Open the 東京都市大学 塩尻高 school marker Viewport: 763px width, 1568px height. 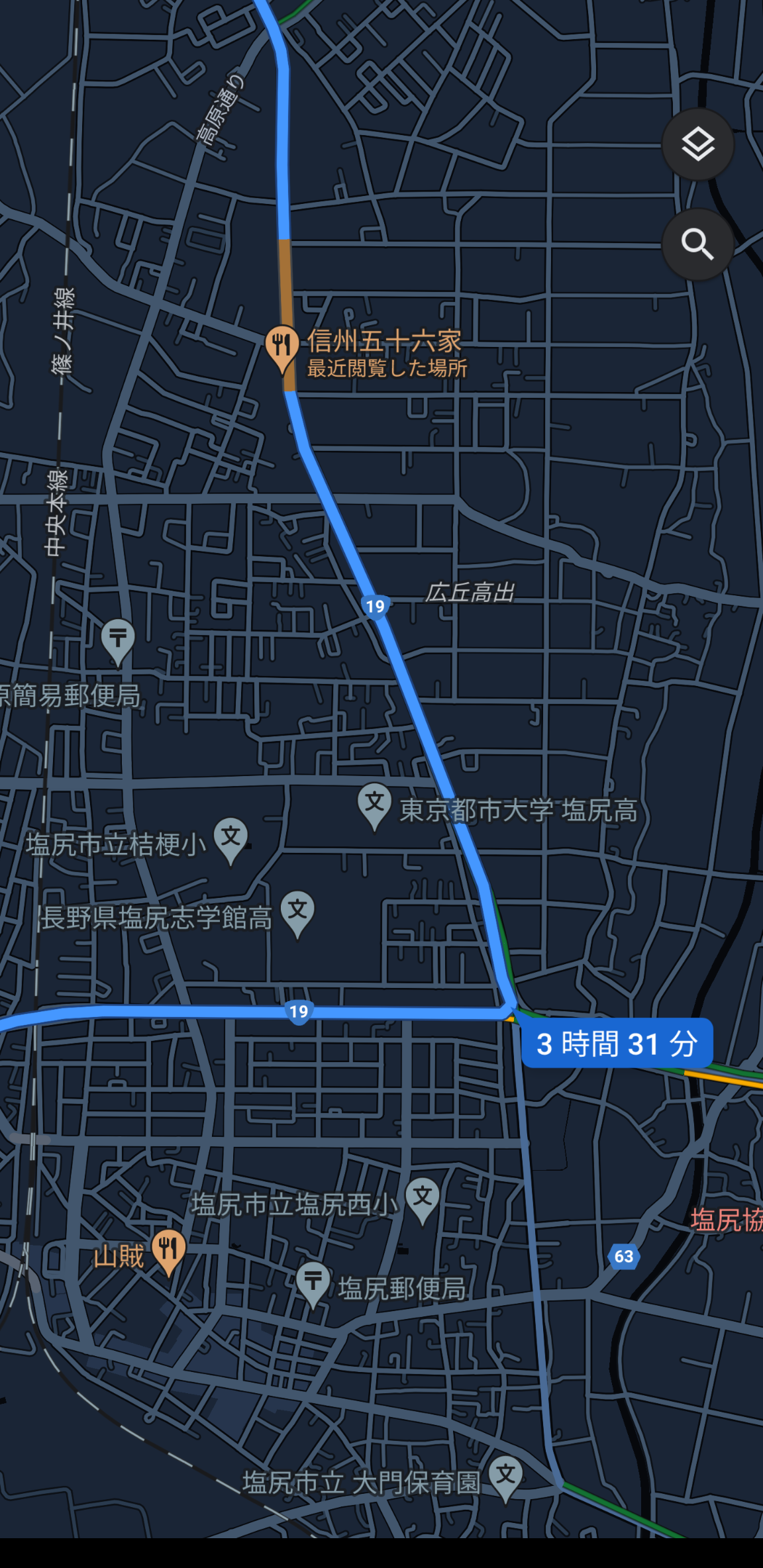pos(374,804)
